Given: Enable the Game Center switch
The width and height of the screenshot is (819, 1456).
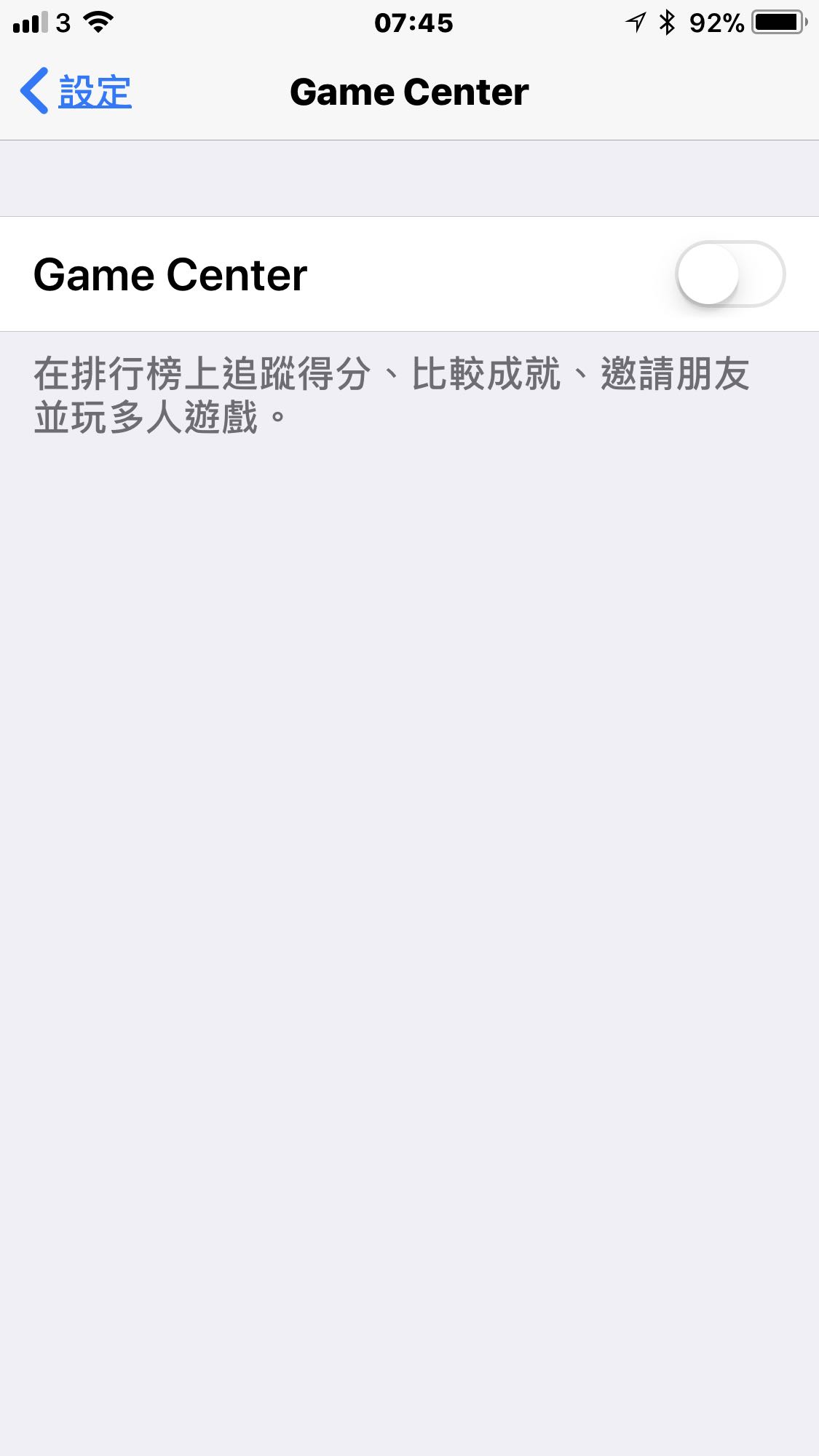Looking at the screenshot, I should tap(730, 274).
